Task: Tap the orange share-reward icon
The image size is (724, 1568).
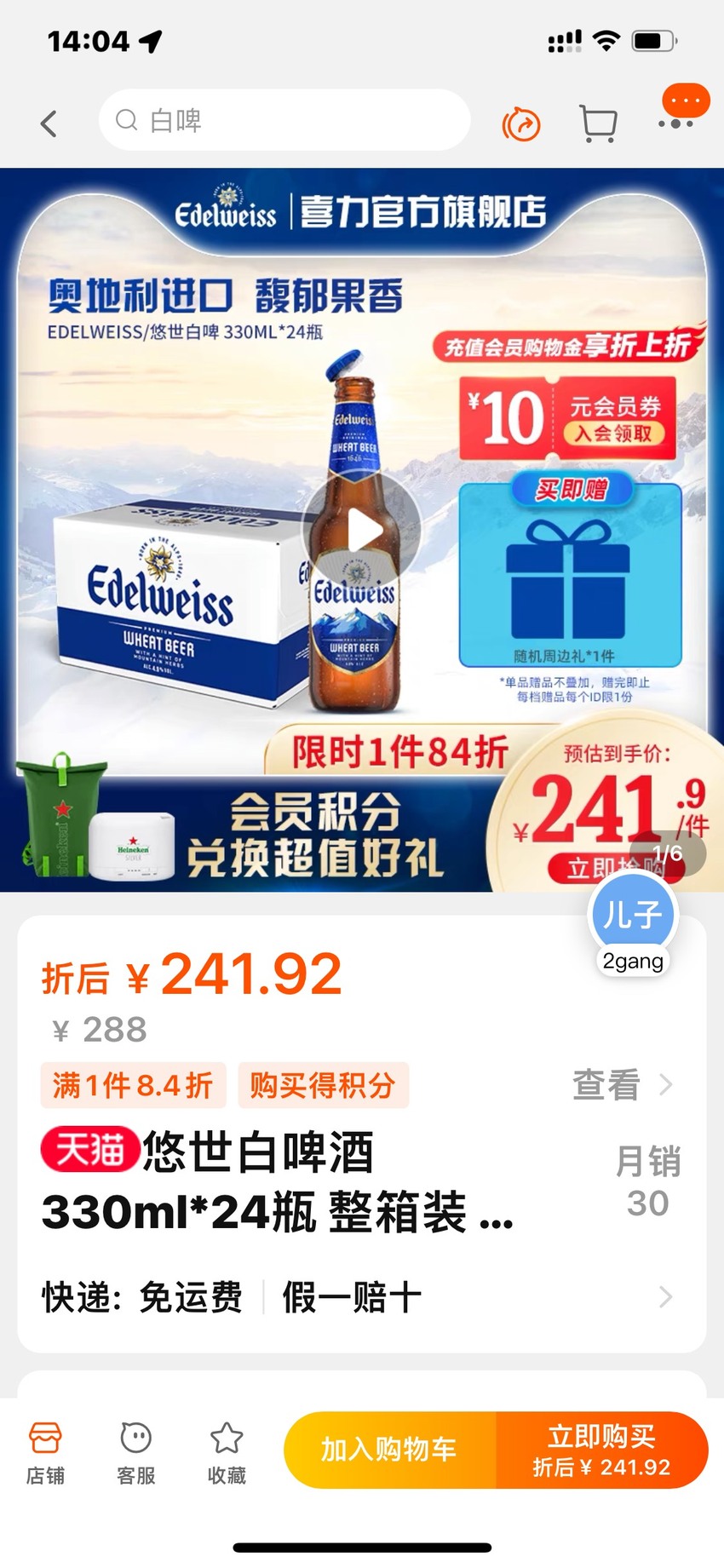Action: click(x=521, y=124)
